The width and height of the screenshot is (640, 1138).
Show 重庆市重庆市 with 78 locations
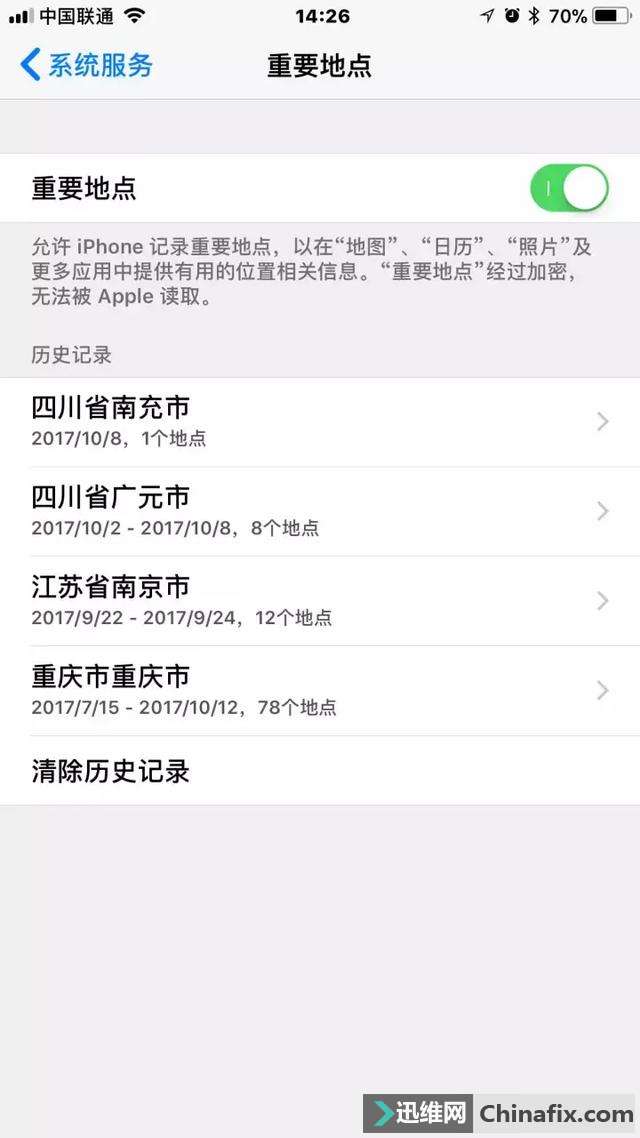point(320,691)
